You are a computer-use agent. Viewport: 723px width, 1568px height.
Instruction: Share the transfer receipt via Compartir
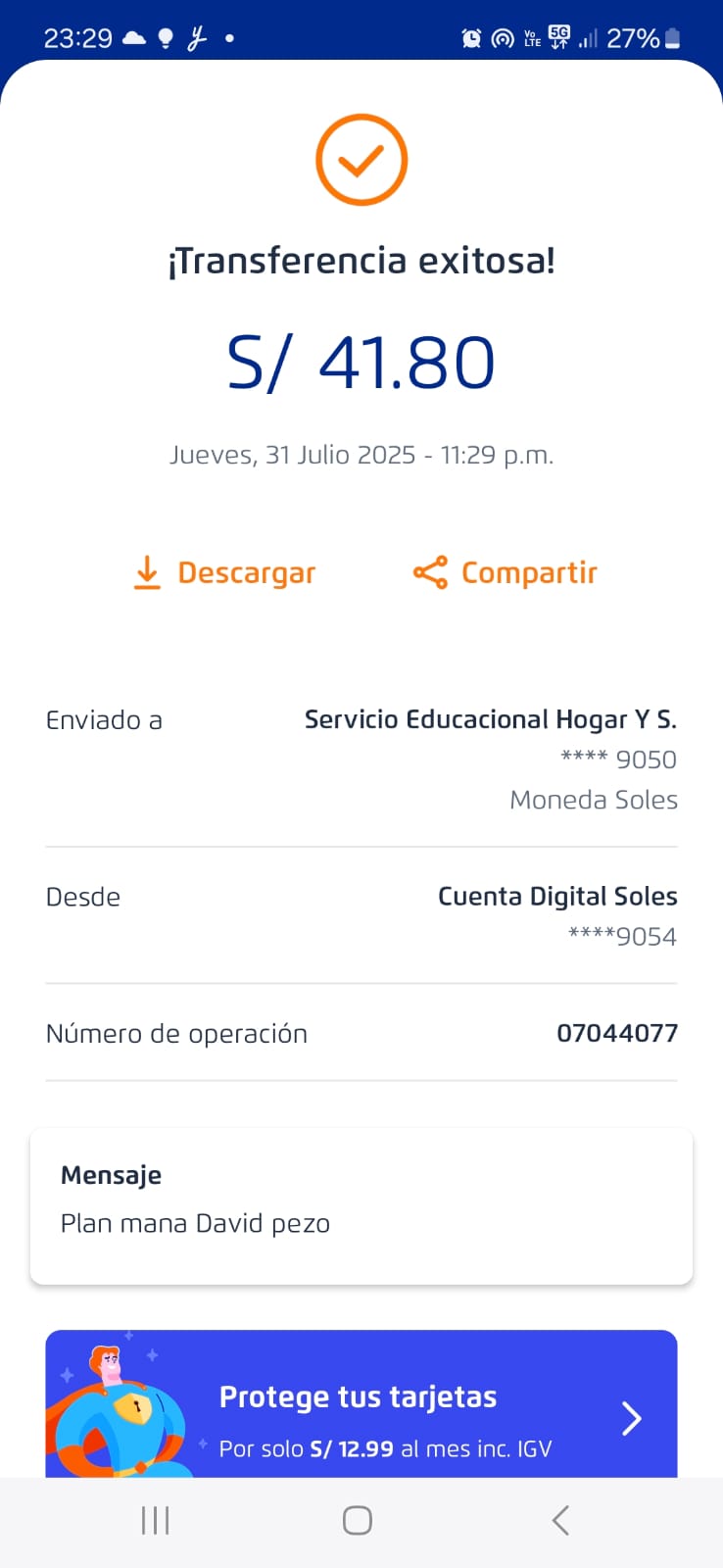click(x=506, y=572)
